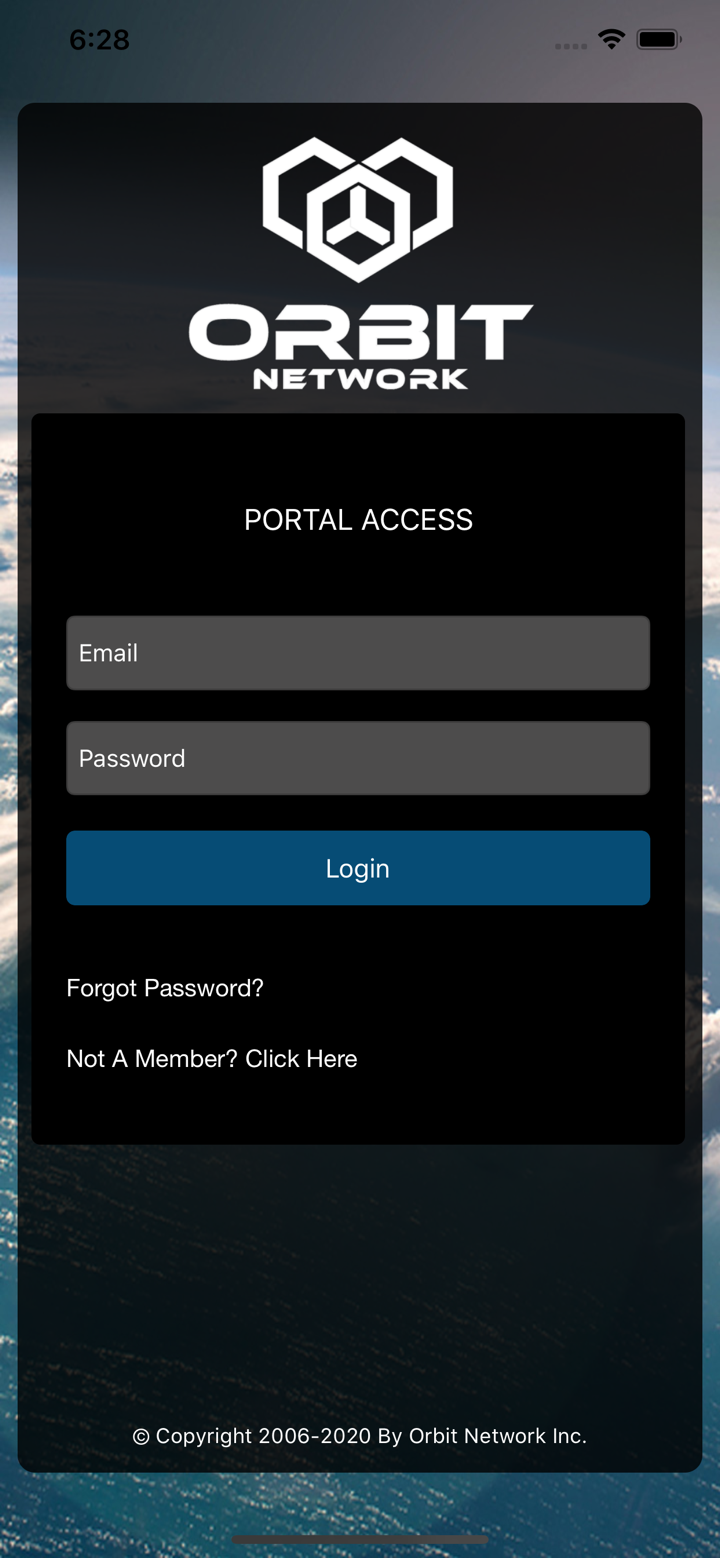Click the Orbit Network hexagon logo

point(358,212)
